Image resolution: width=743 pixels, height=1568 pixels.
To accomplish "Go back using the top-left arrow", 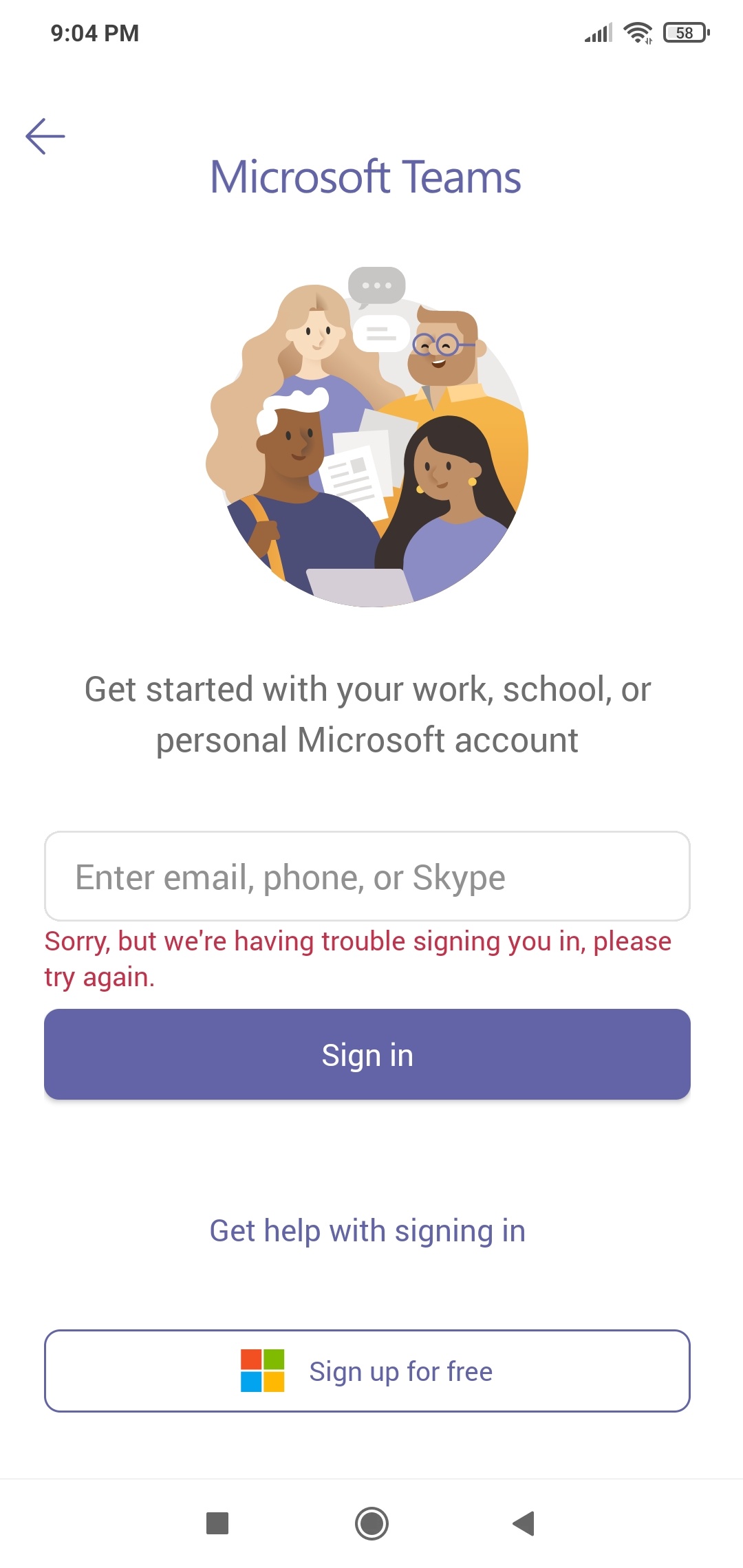I will coord(45,136).
